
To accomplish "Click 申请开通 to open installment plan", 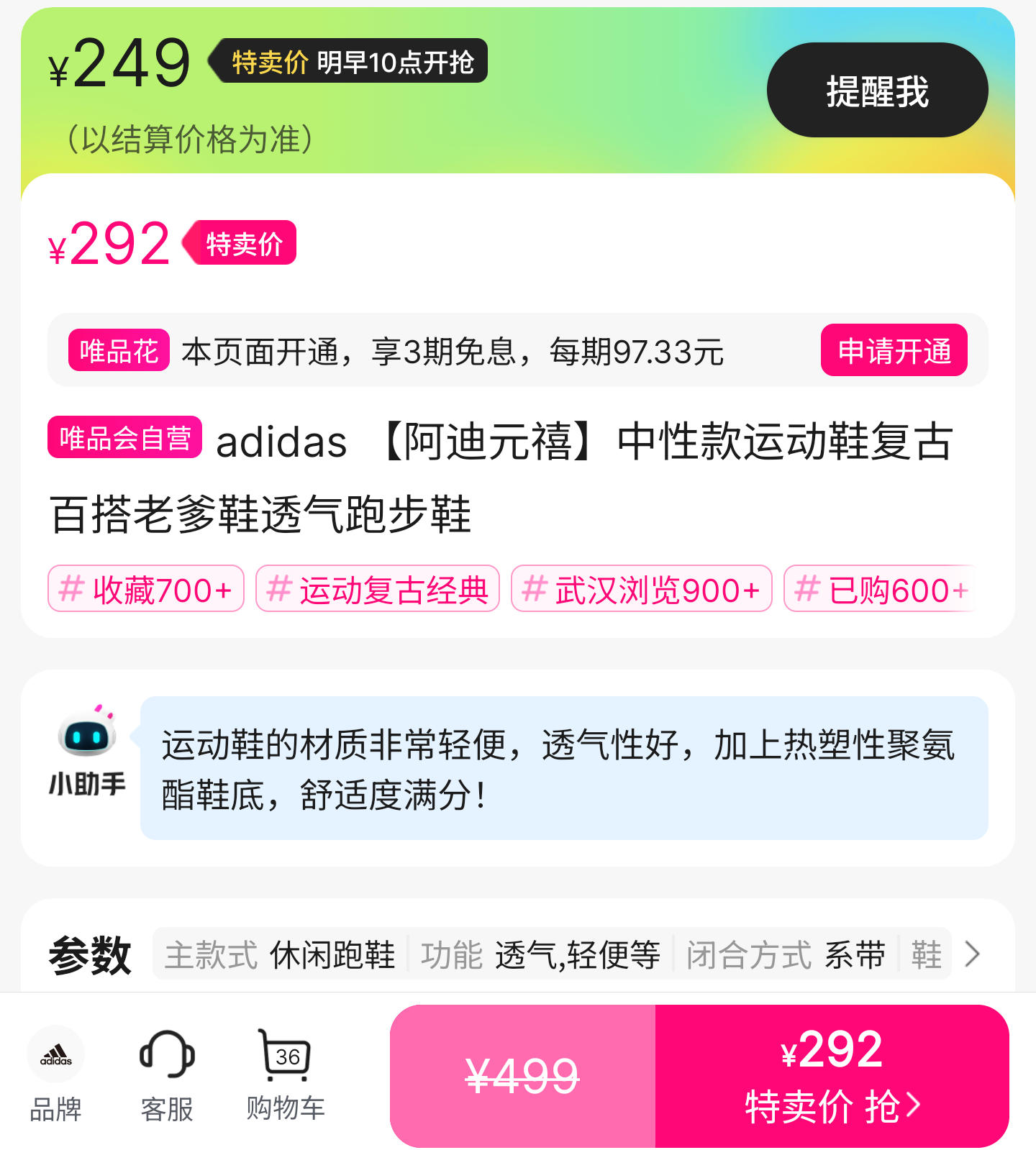I will 893,350.
